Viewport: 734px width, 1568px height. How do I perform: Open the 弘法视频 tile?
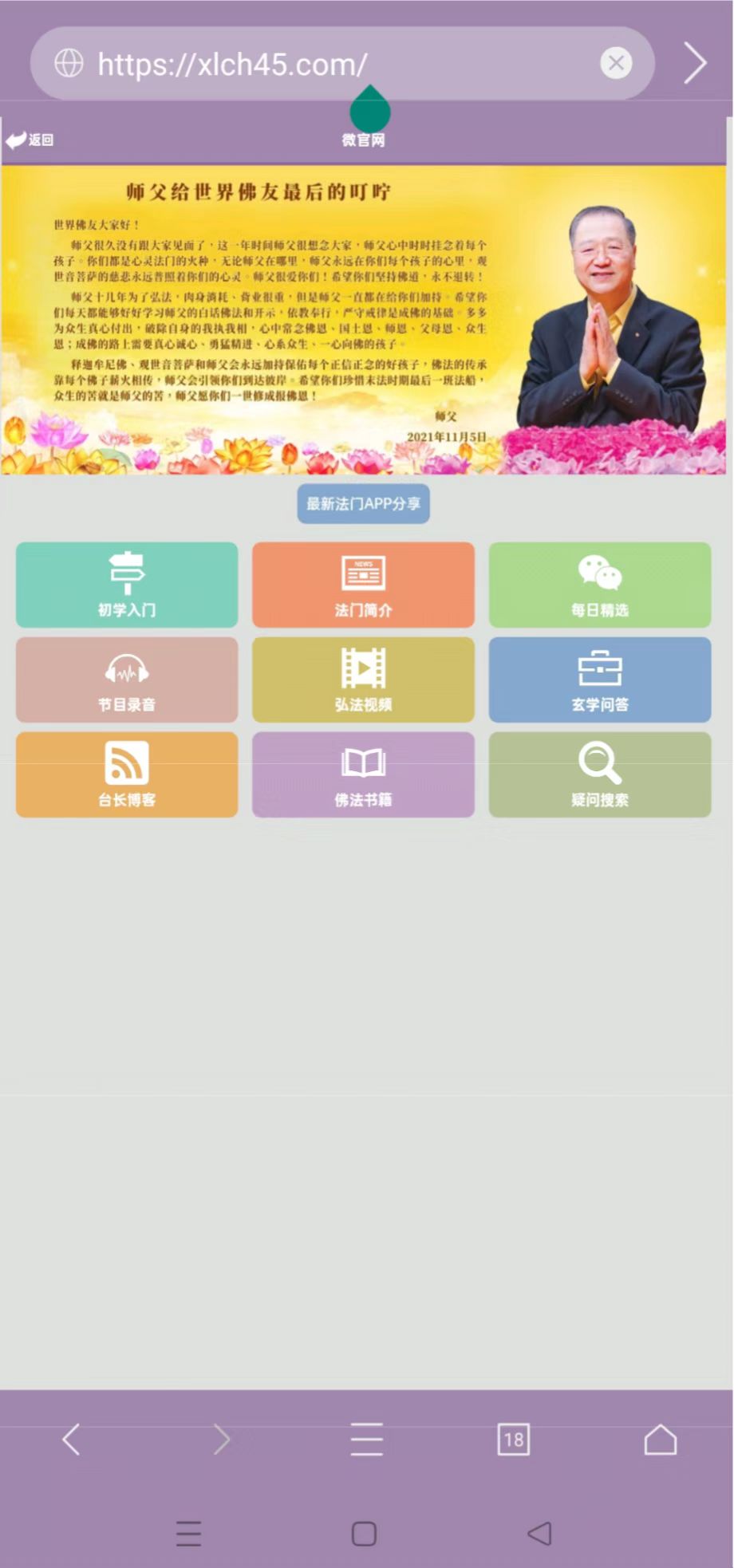tap(363, 680)
